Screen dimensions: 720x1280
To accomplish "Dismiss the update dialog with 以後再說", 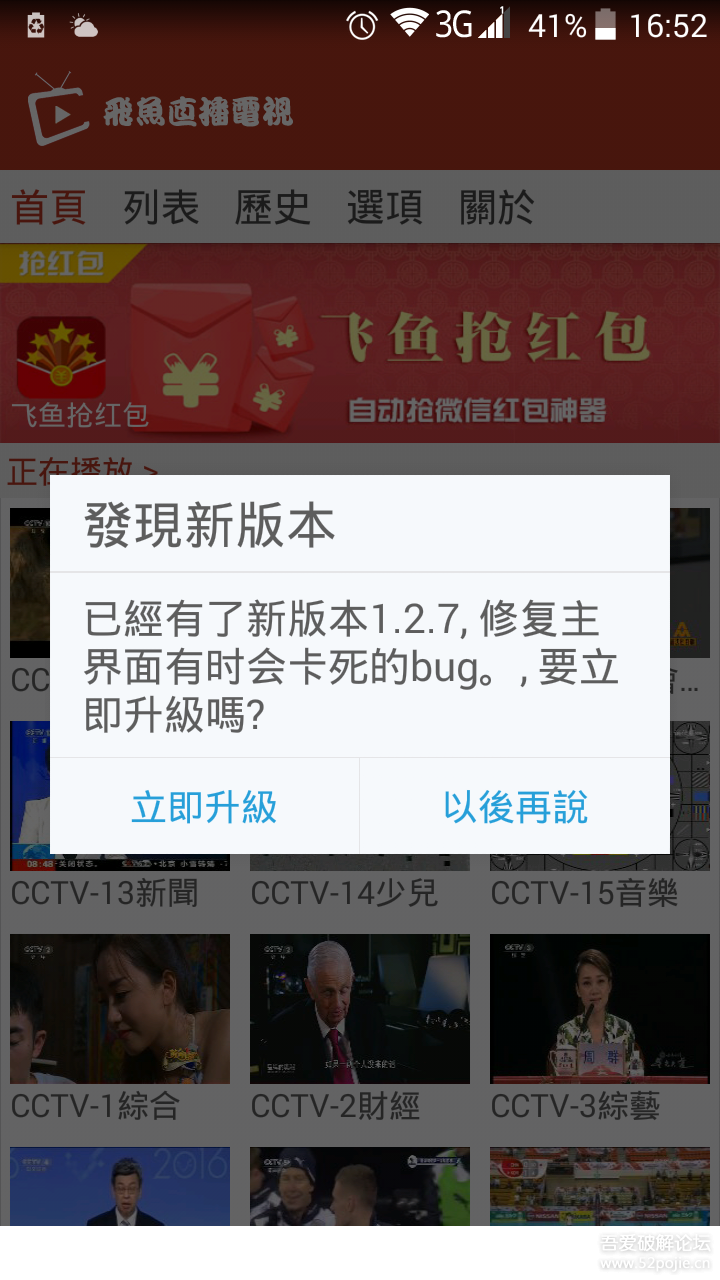I will pyautogui.click(x=515, y=806).
